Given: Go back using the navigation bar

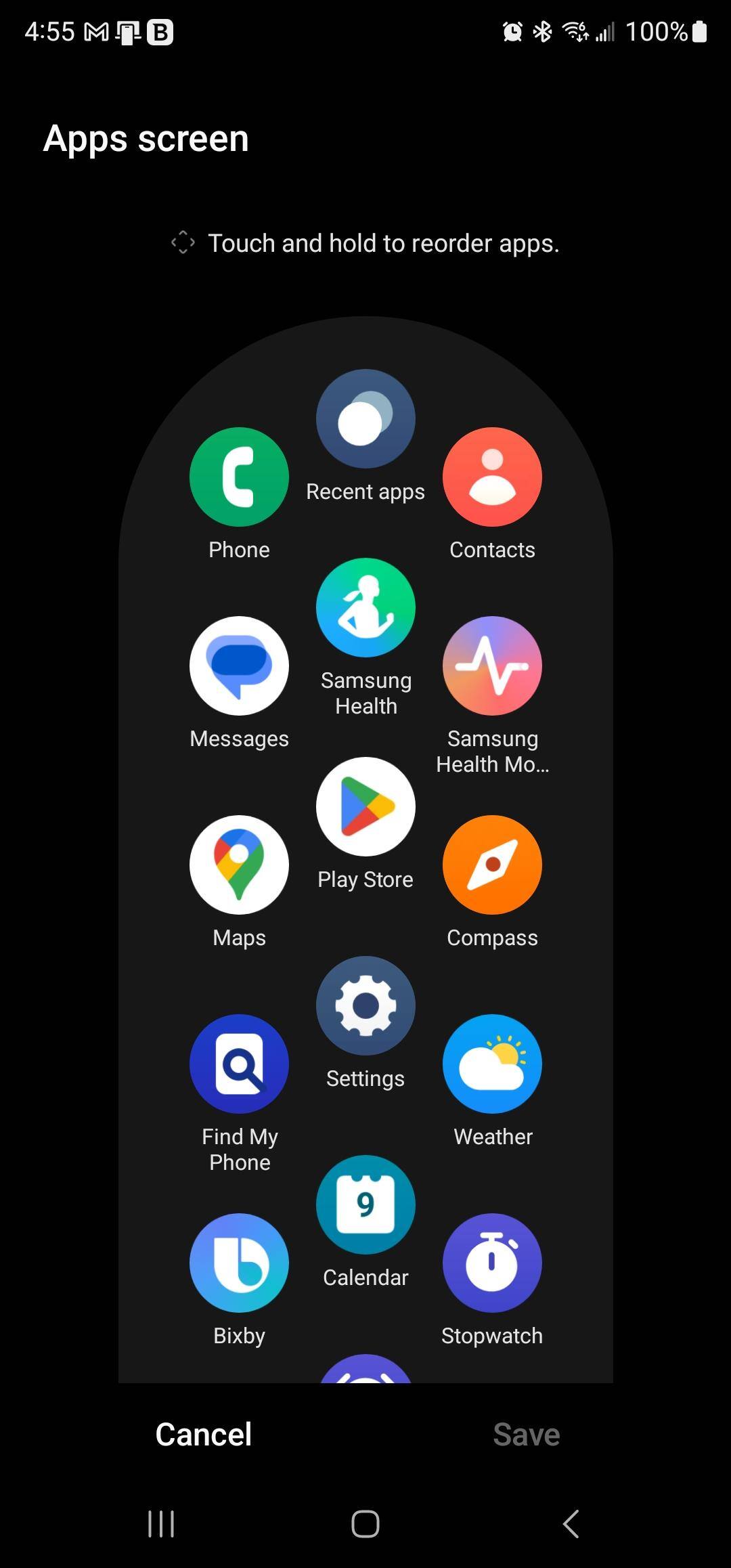Looking at the screenshot, I should point(571,1524).
